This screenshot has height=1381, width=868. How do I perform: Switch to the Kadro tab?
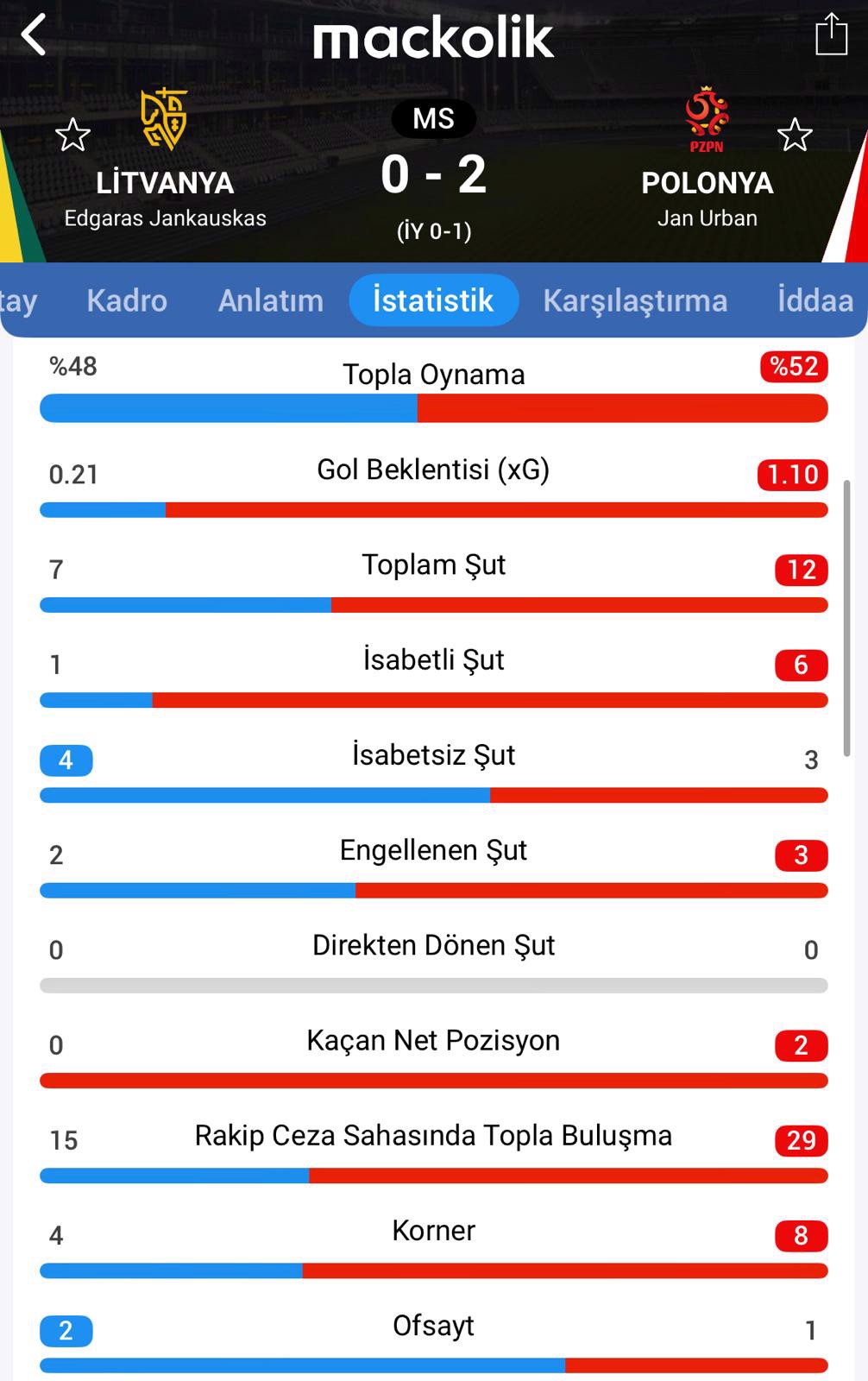pos(127,300)
